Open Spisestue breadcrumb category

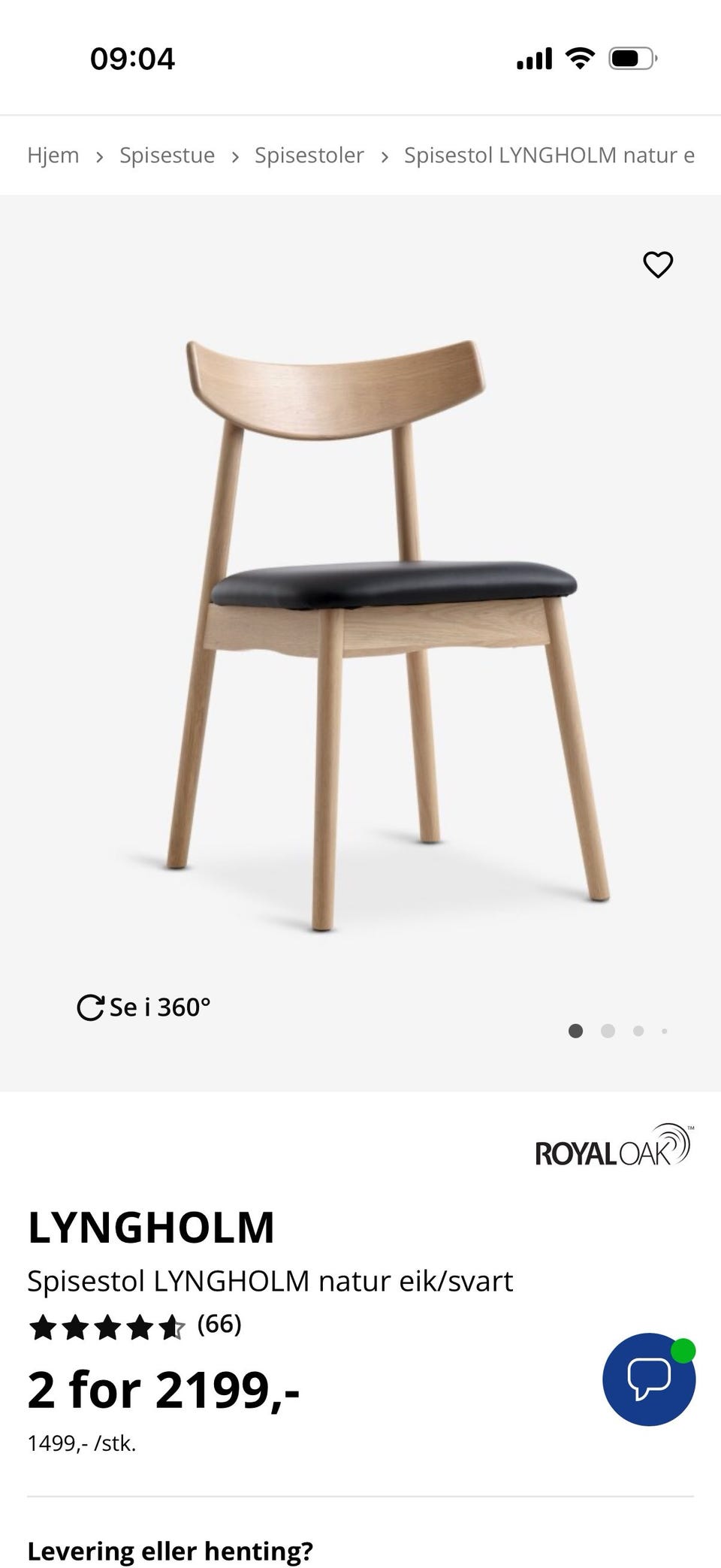167,156
